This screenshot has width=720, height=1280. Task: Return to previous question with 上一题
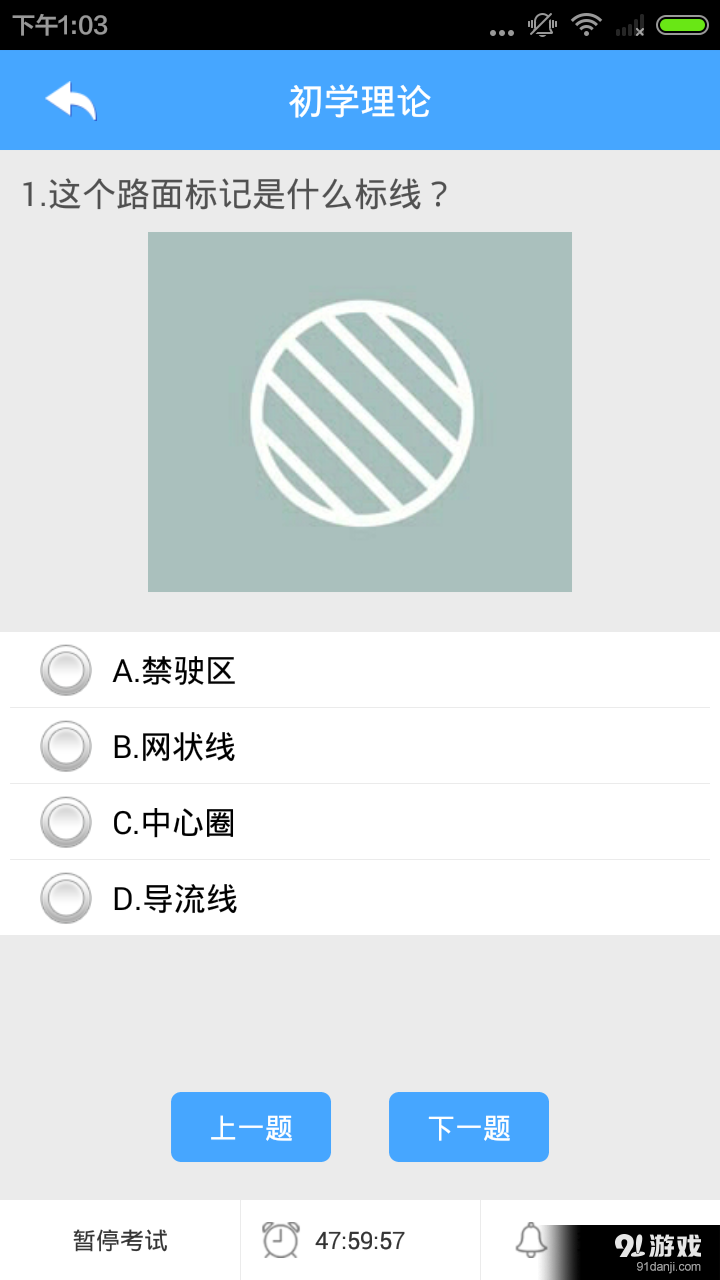pyautogui.click(x=250, y=1127)
